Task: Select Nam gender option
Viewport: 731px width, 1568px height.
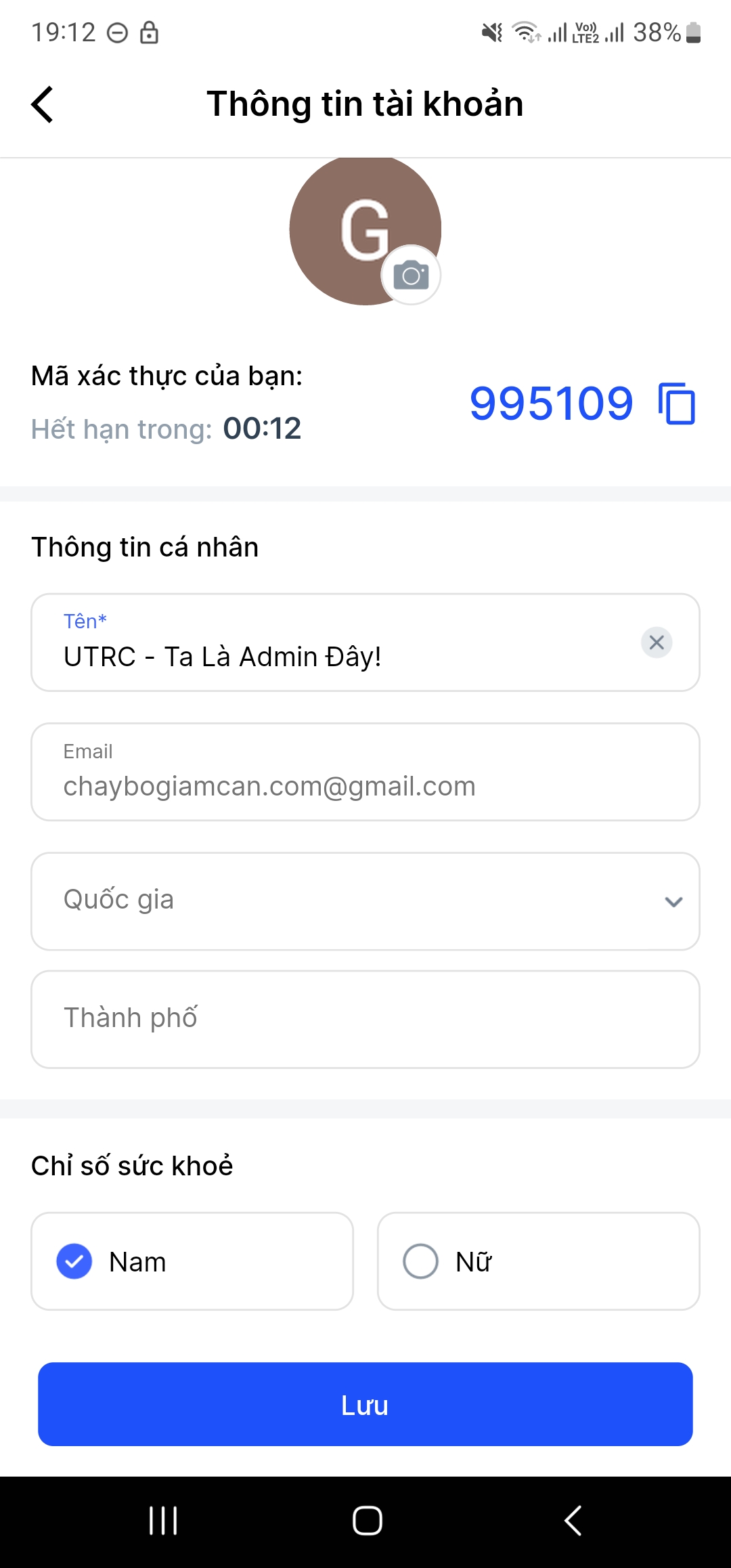Action: pyautogui.click(x=192, y=1261)
